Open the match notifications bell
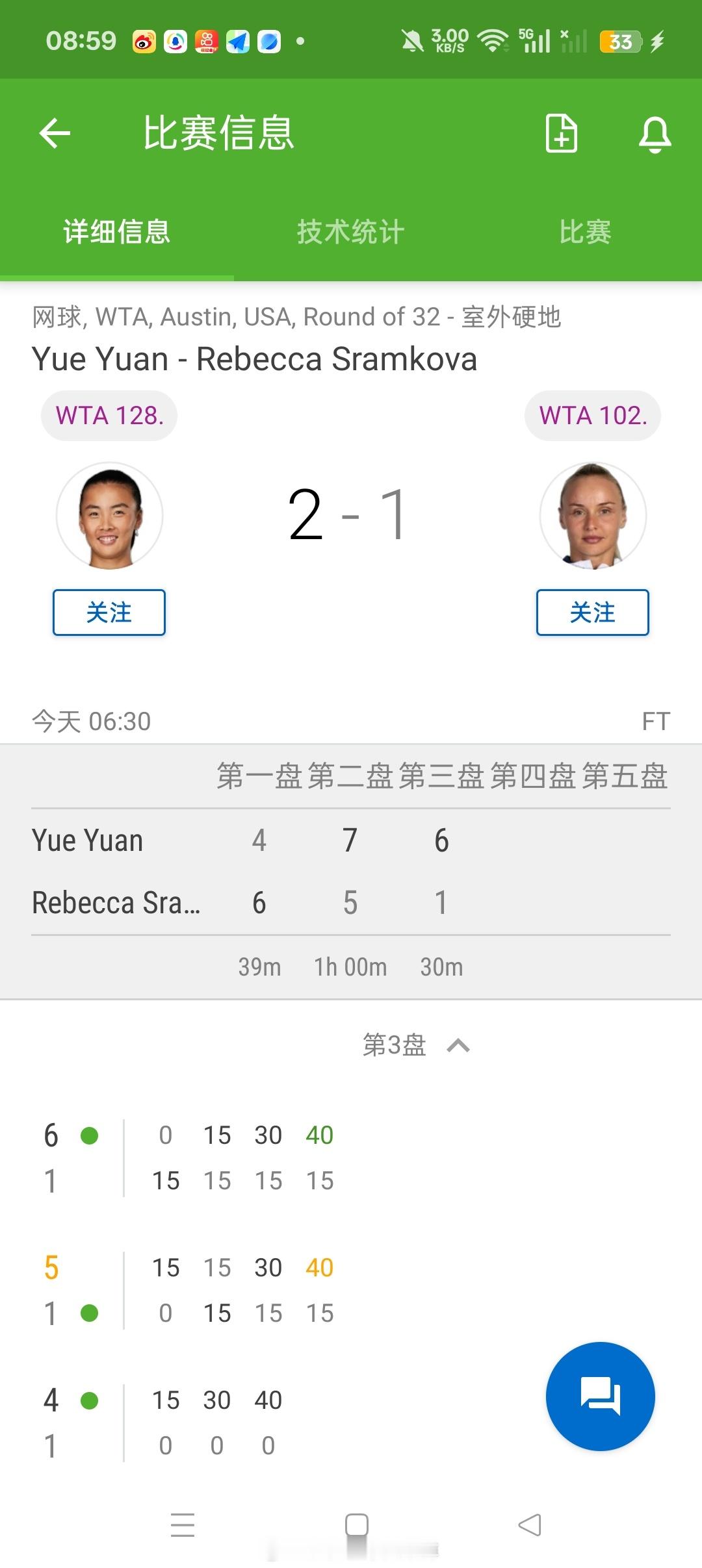The image size is (702, 1568). (655, 134)
